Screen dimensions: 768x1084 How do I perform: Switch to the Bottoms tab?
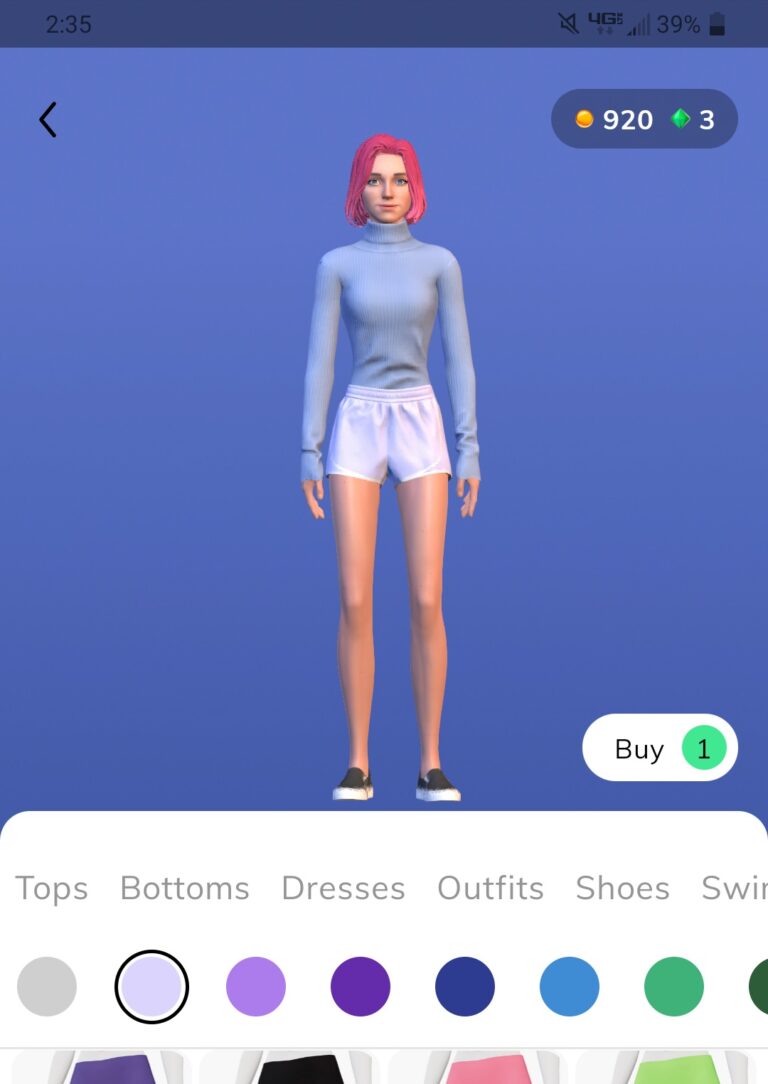tap(185, 888)
